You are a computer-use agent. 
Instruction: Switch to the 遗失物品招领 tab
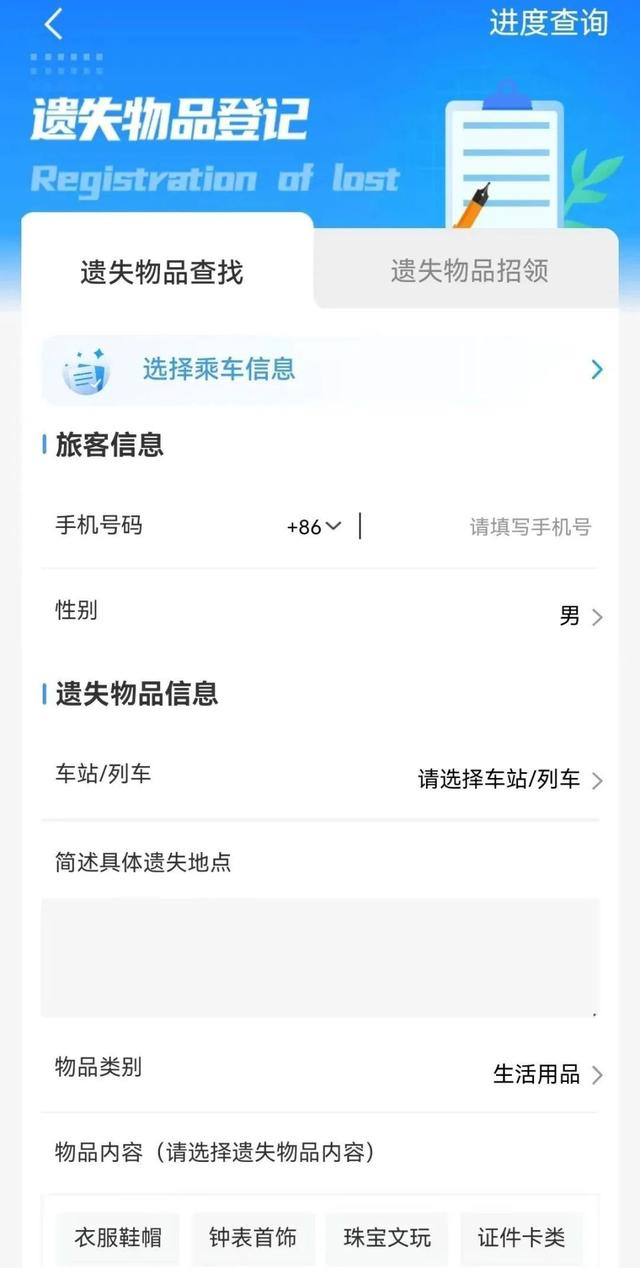pos(469,271)
